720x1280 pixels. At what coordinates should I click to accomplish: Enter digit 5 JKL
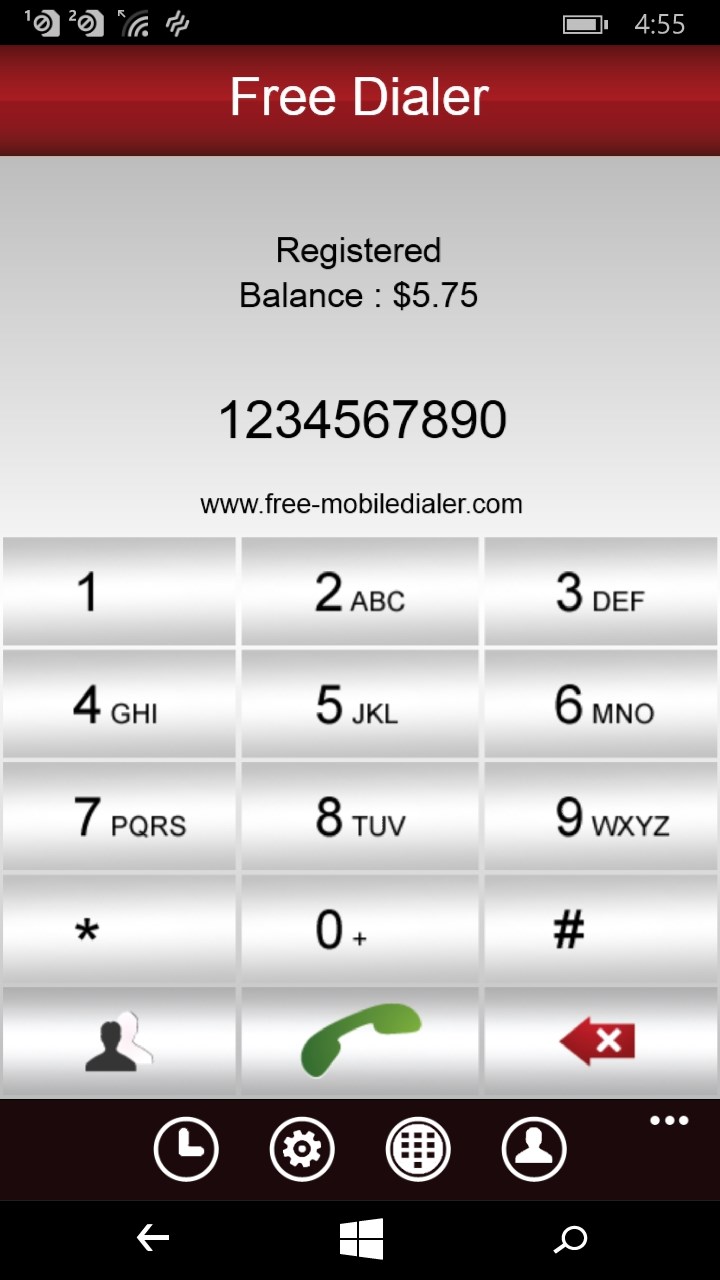point(360,705)
